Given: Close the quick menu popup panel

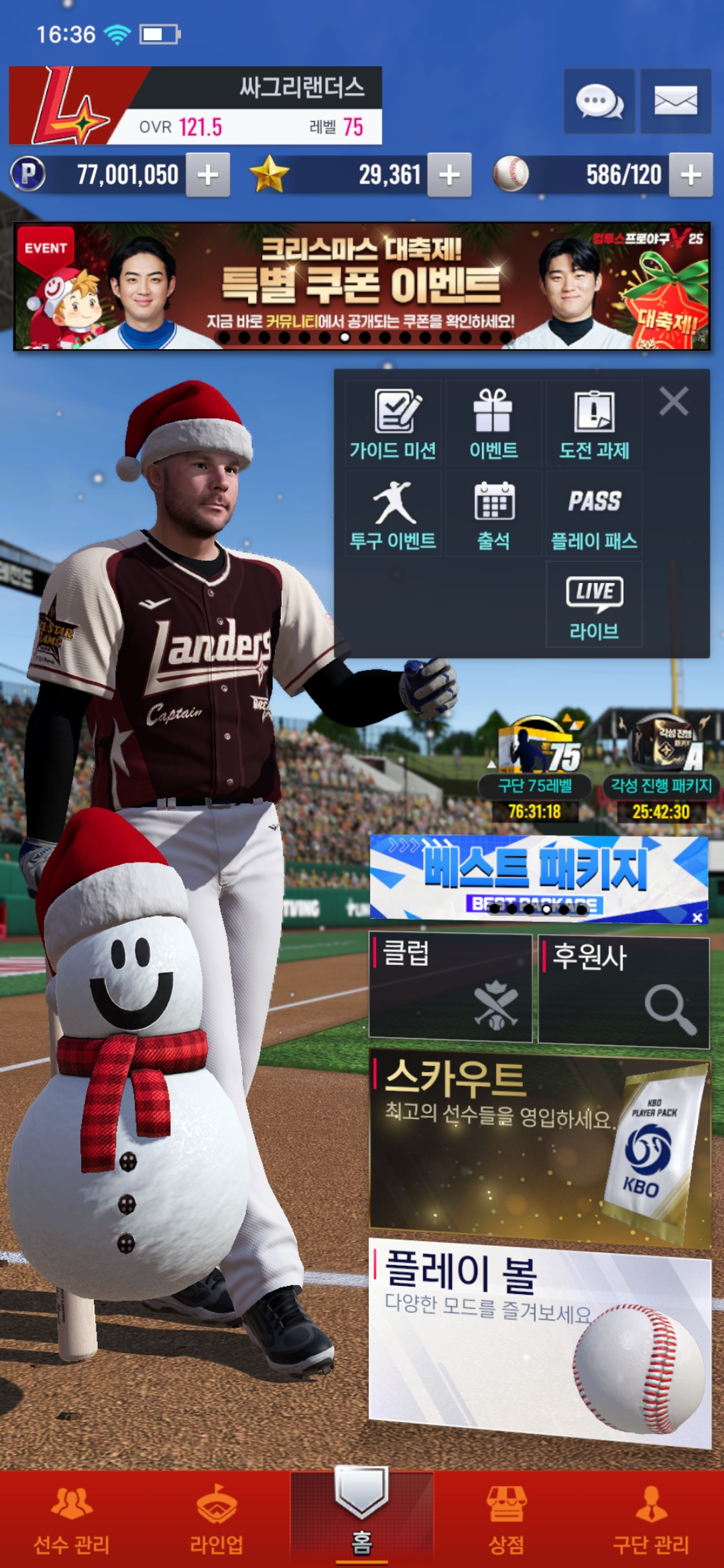Looking at the screenshot, I should point(674,402).
